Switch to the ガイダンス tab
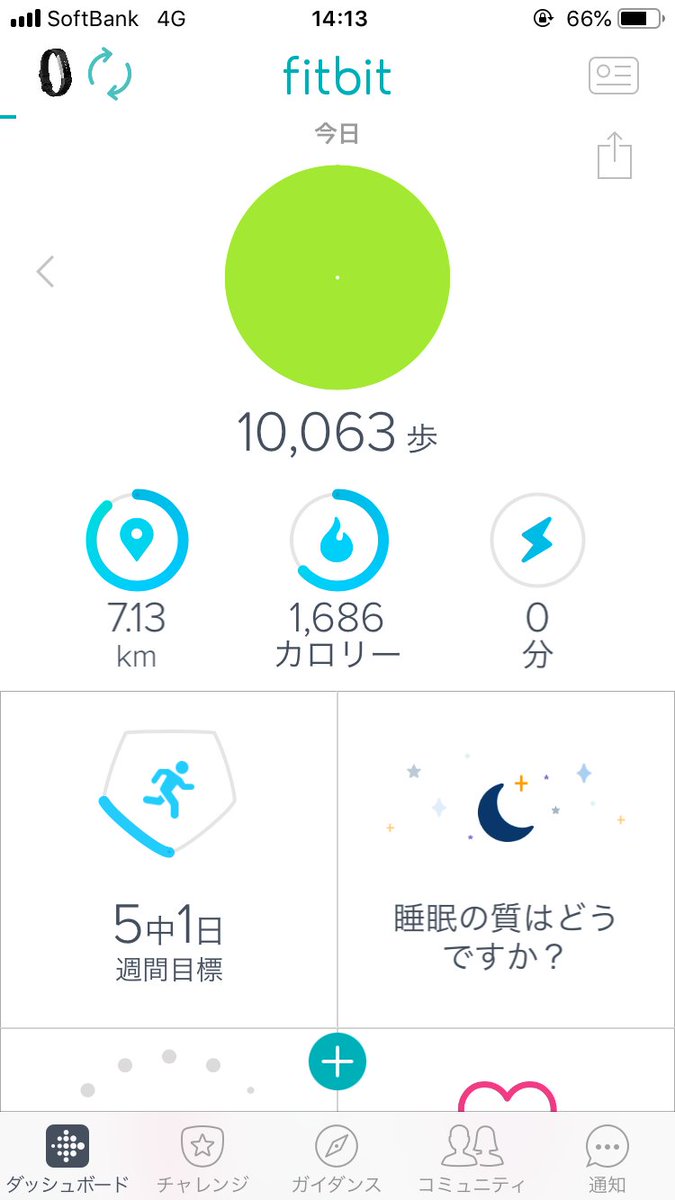This screenshot has width=675, height=1200. pyautogui.click(x=336, y=1158)
